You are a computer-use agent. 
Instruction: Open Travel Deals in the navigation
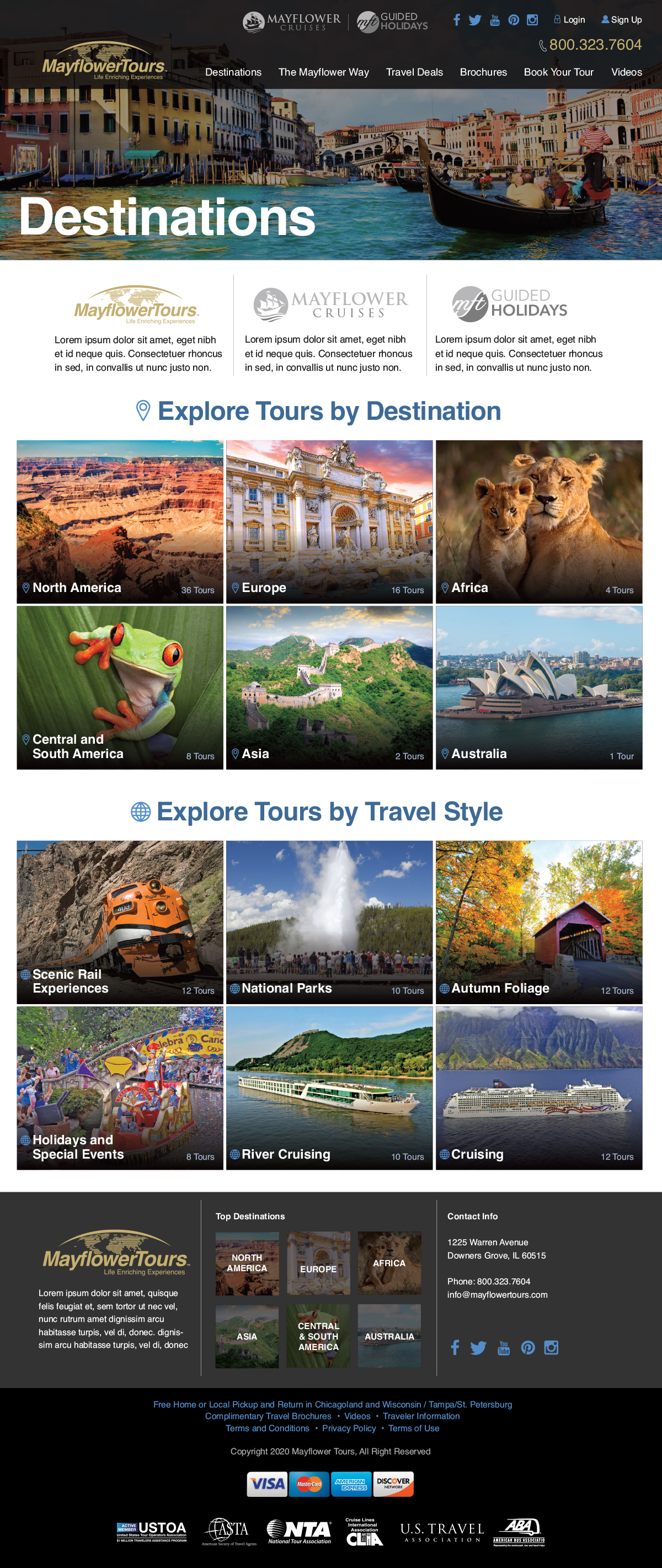tap(414, 72)
